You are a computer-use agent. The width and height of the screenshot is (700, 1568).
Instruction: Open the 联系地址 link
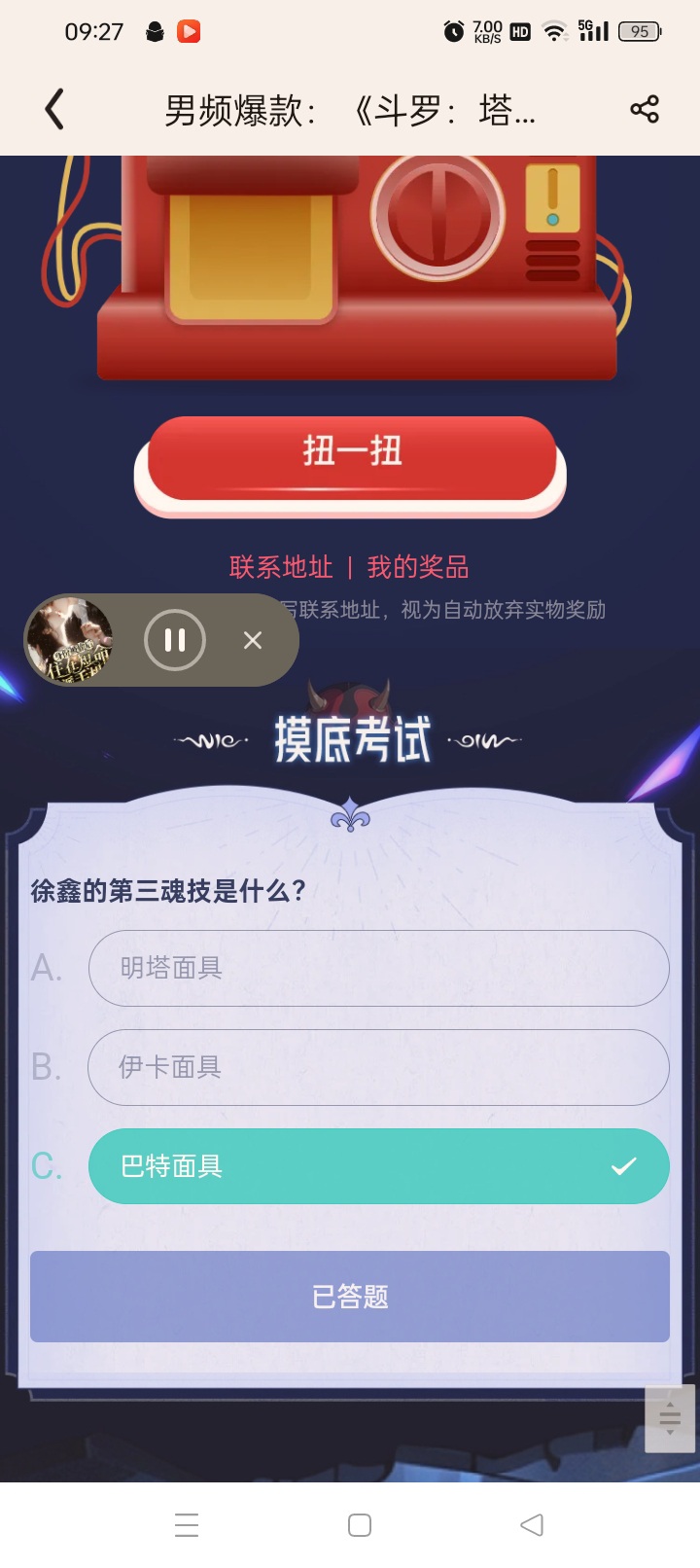pyautogui.click(x=281, y=567)
